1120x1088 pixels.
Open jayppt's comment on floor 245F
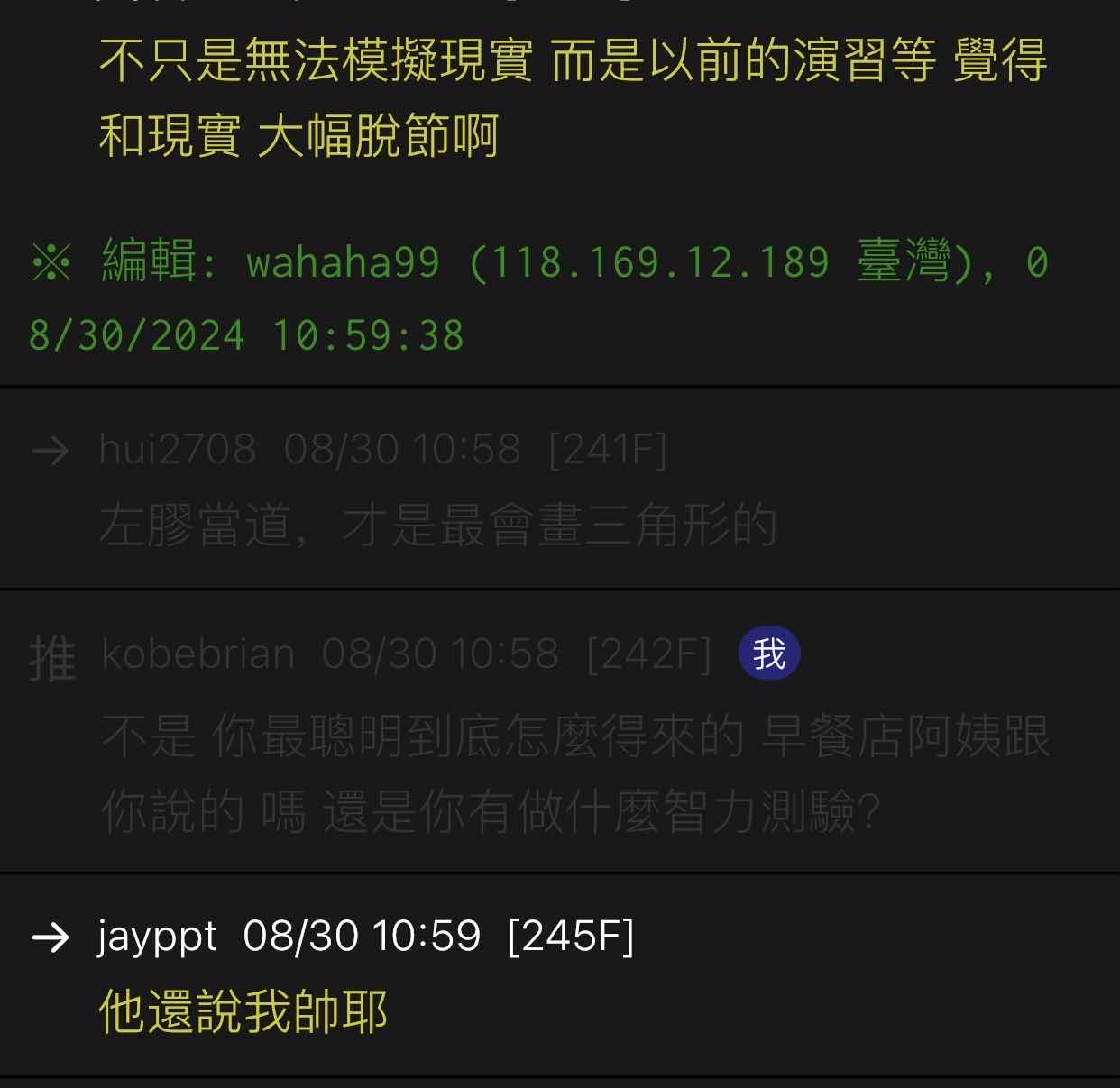pyautogui.click(x=243, y=1010)
